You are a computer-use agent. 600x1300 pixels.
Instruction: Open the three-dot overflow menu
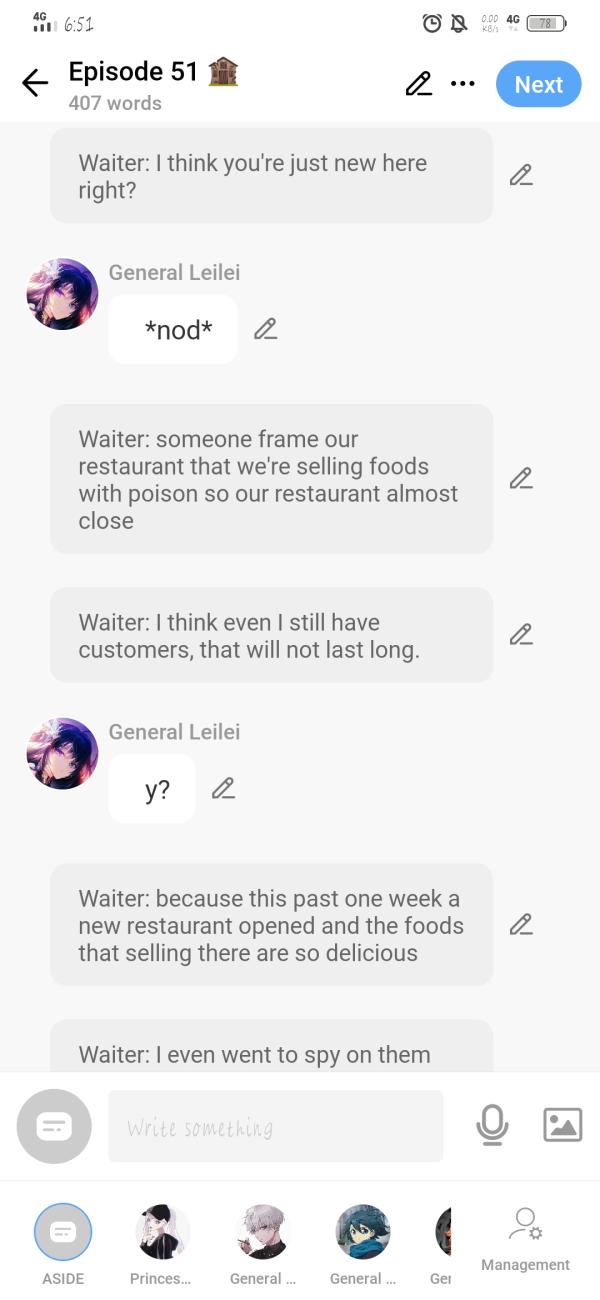pos(463,84)
